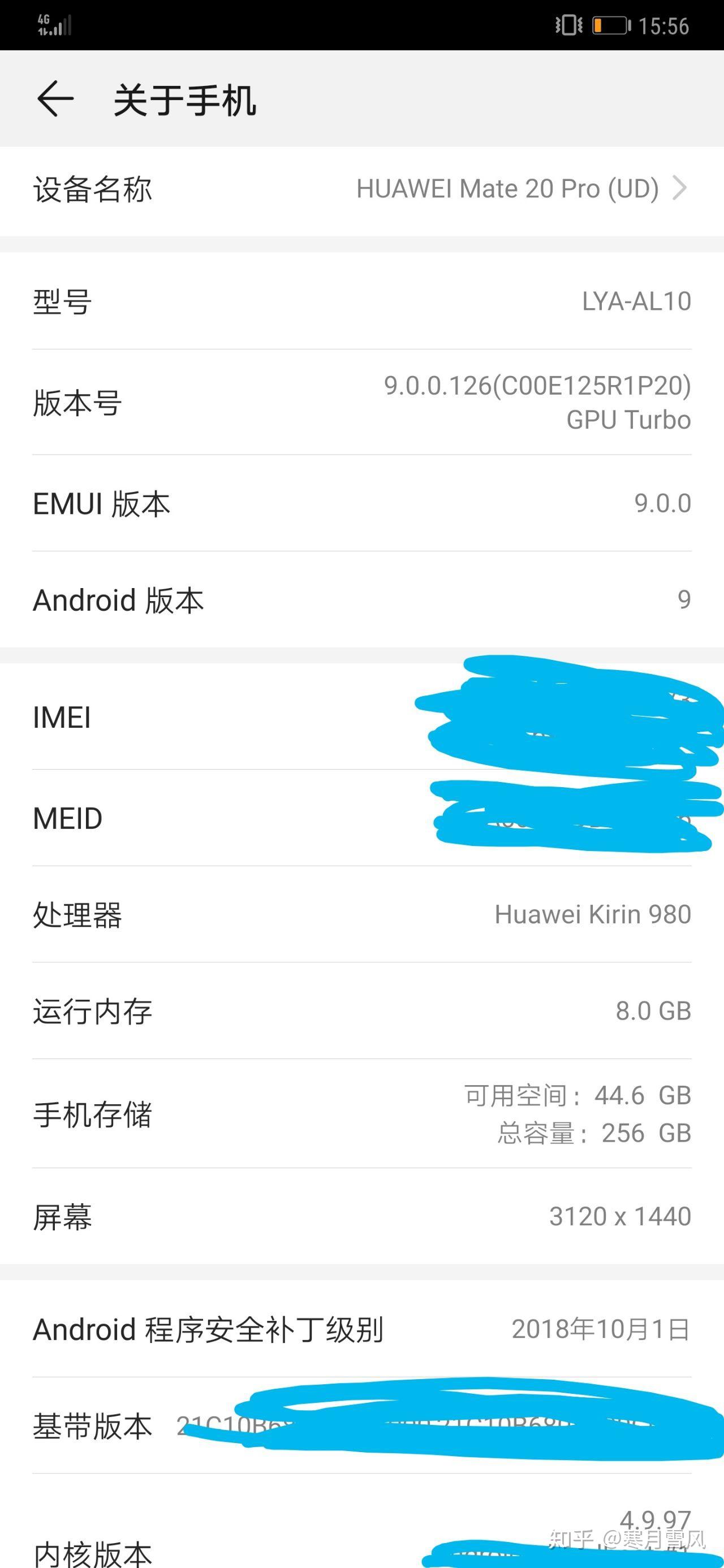Open the 设备名称 device name setting
This screenshot has width=724, height=1568.
[x=361, y=190]
